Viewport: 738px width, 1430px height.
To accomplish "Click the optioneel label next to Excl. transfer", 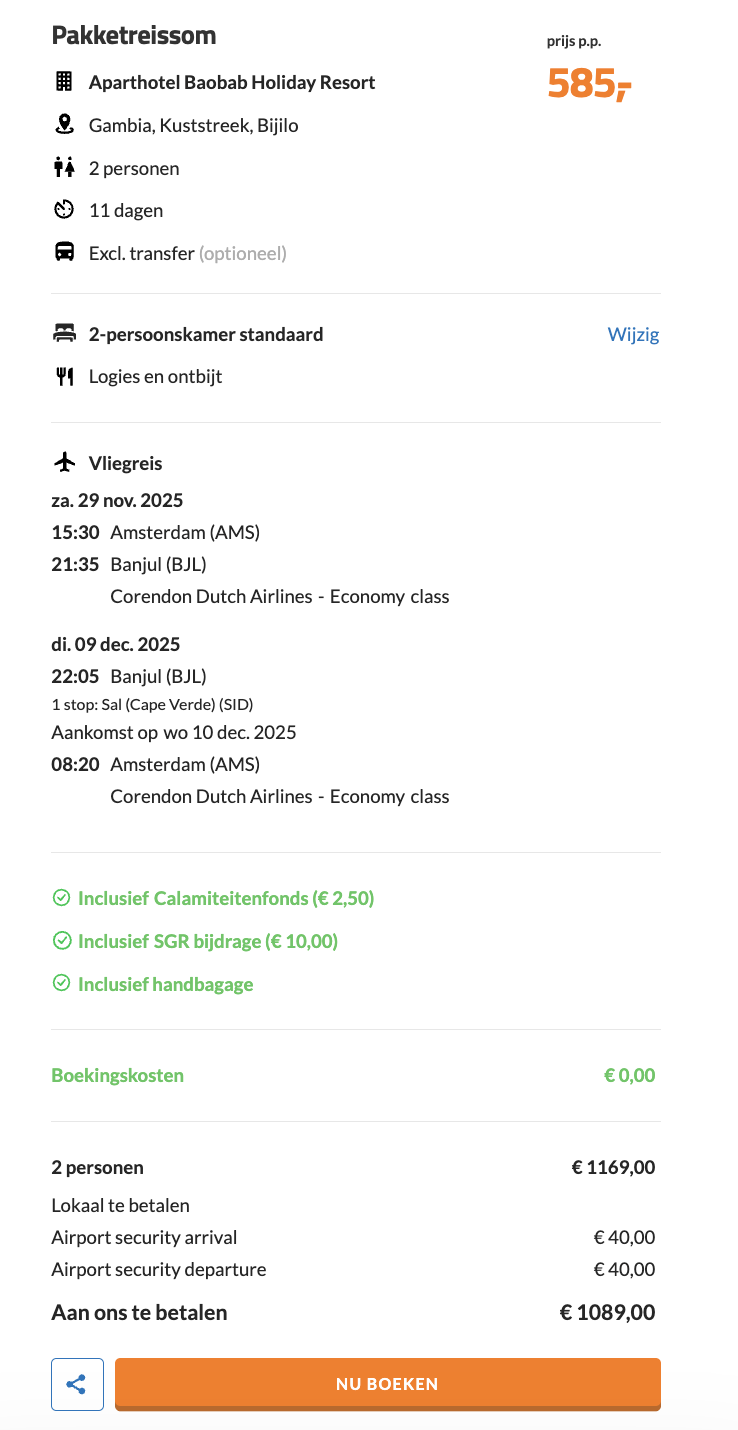I will tap(241, 253).
